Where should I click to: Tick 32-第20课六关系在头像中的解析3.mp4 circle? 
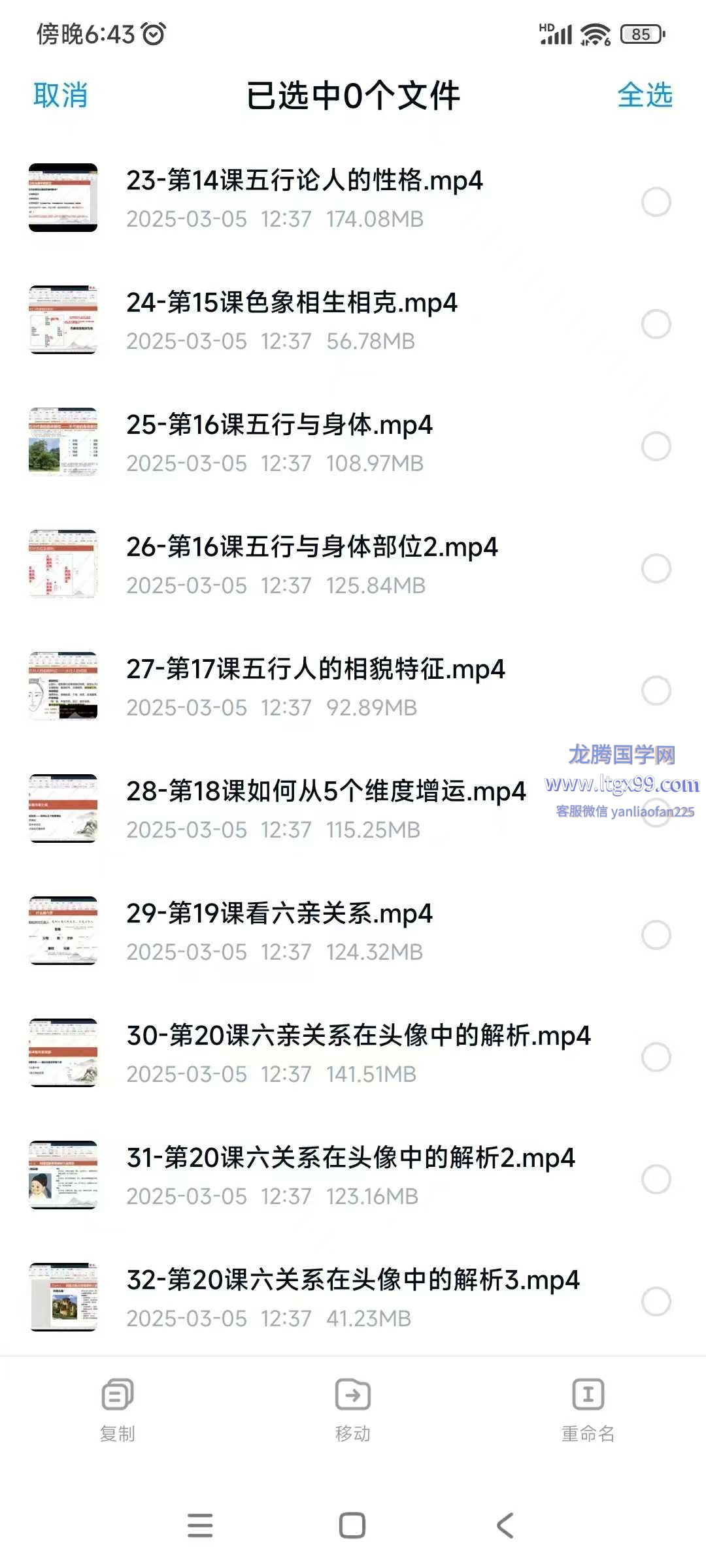pos(656,1301)
